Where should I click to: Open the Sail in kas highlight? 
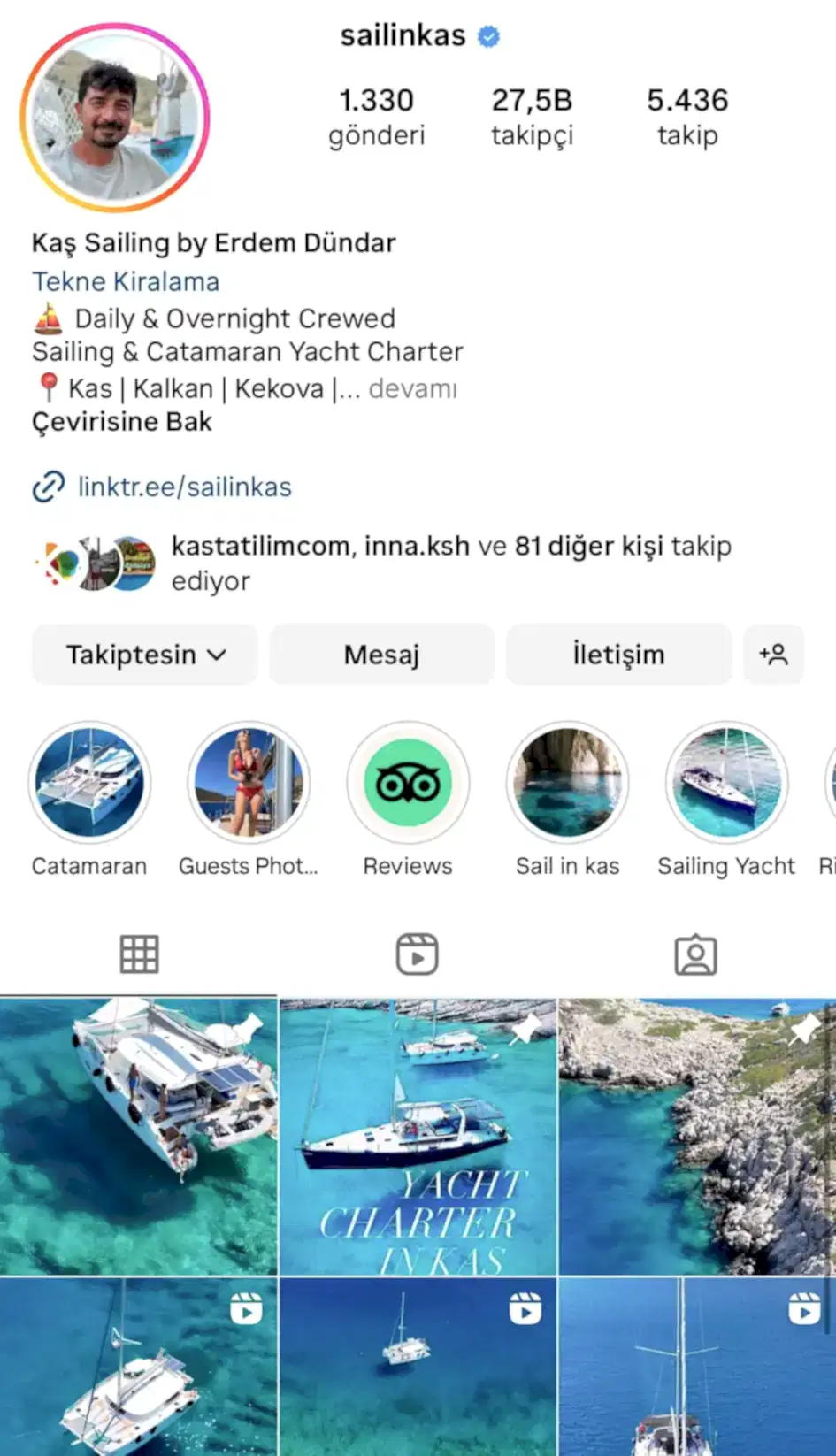(567, 782)
